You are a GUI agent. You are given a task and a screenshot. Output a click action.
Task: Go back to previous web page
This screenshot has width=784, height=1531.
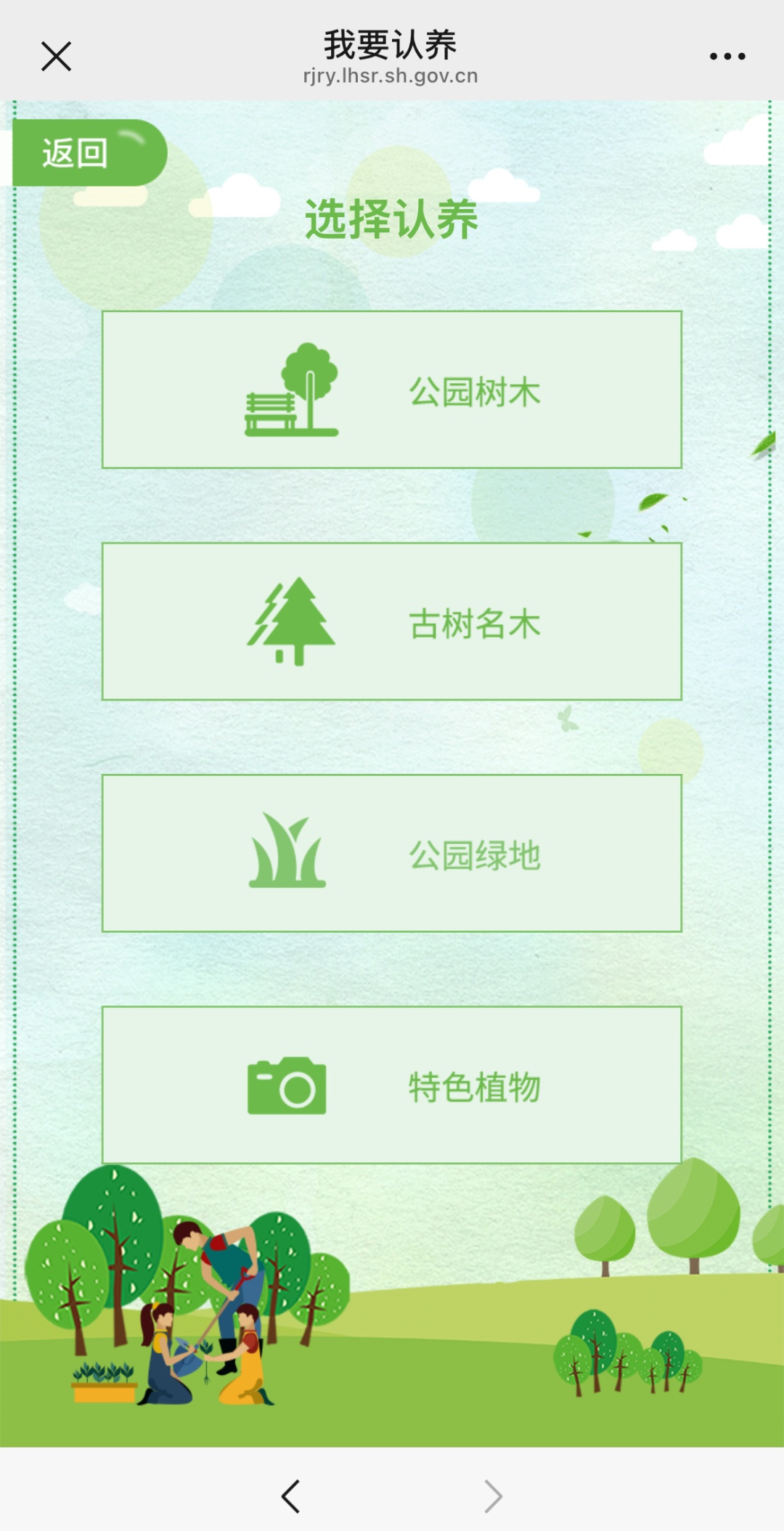click(x=291, y=1496)
